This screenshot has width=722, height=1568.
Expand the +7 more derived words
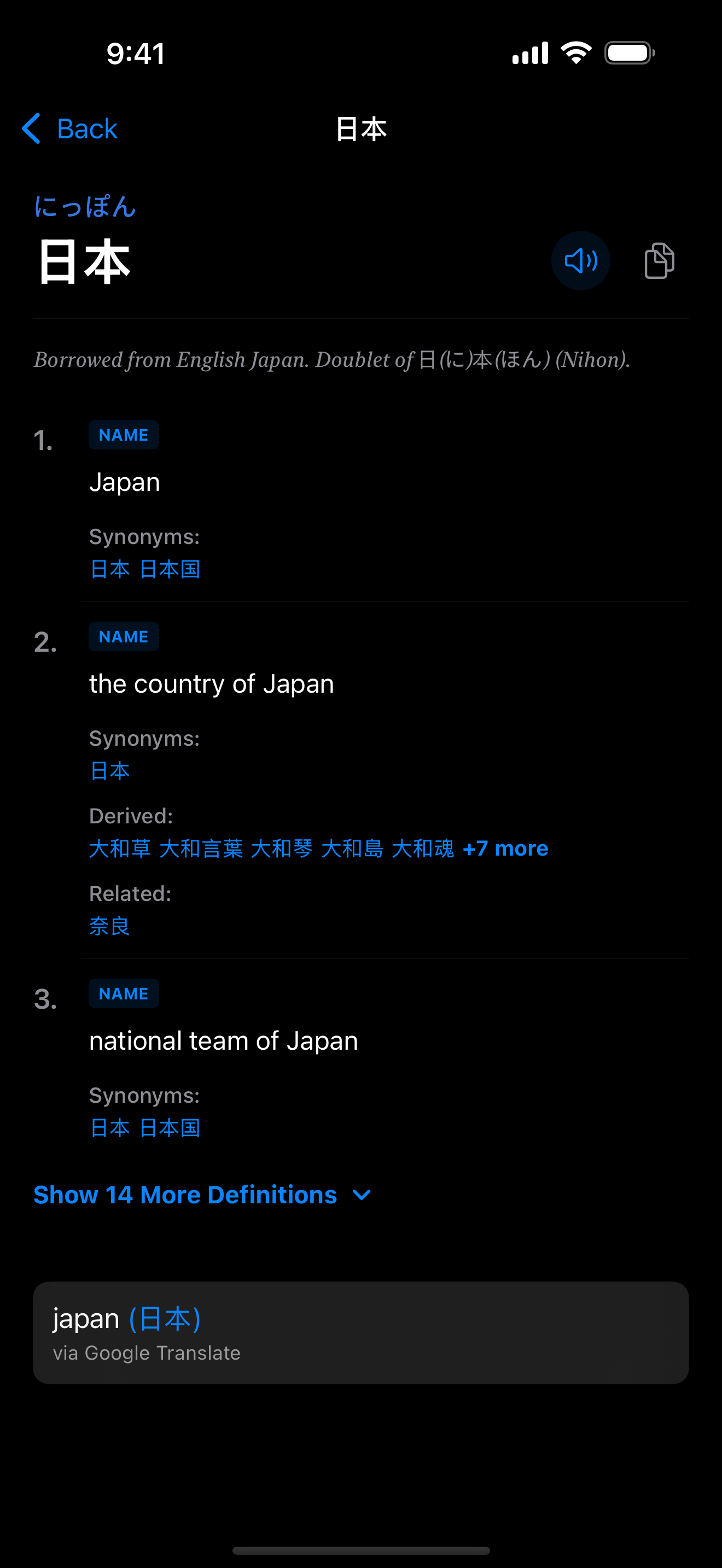click(505, 849)
